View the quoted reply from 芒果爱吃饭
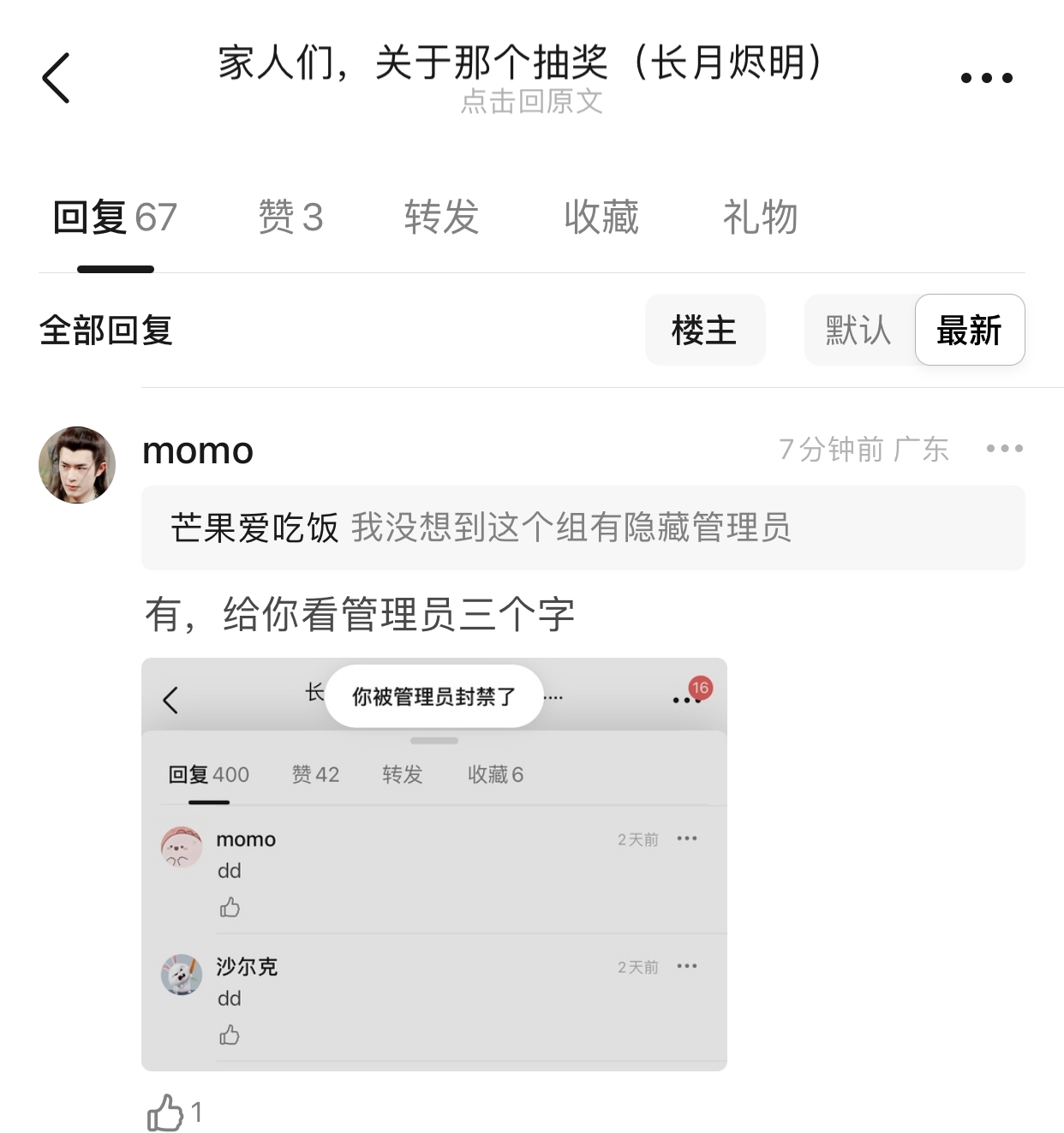 pyautogui.click(x=583, y=528)
